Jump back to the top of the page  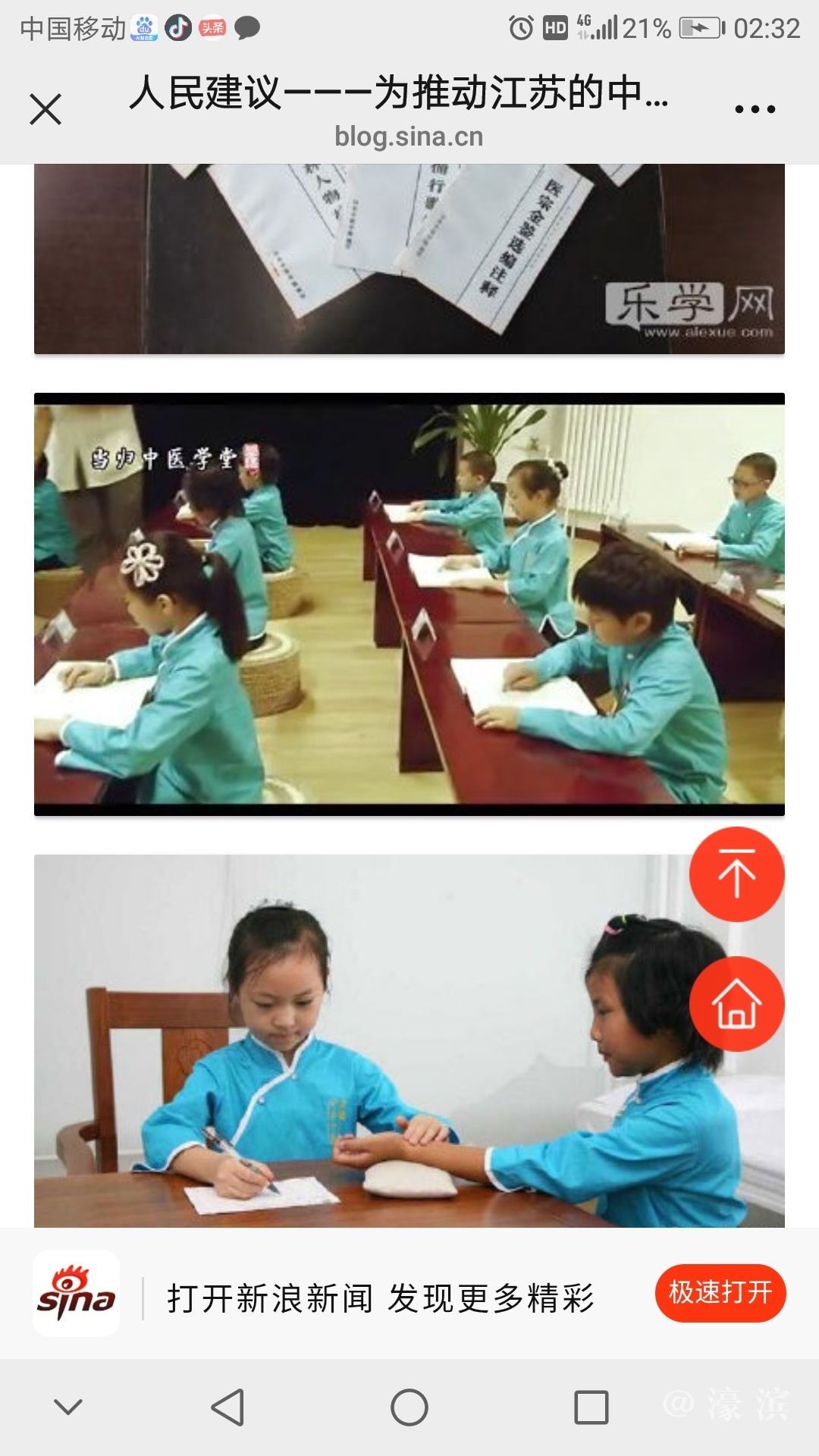tap(736, 874)
